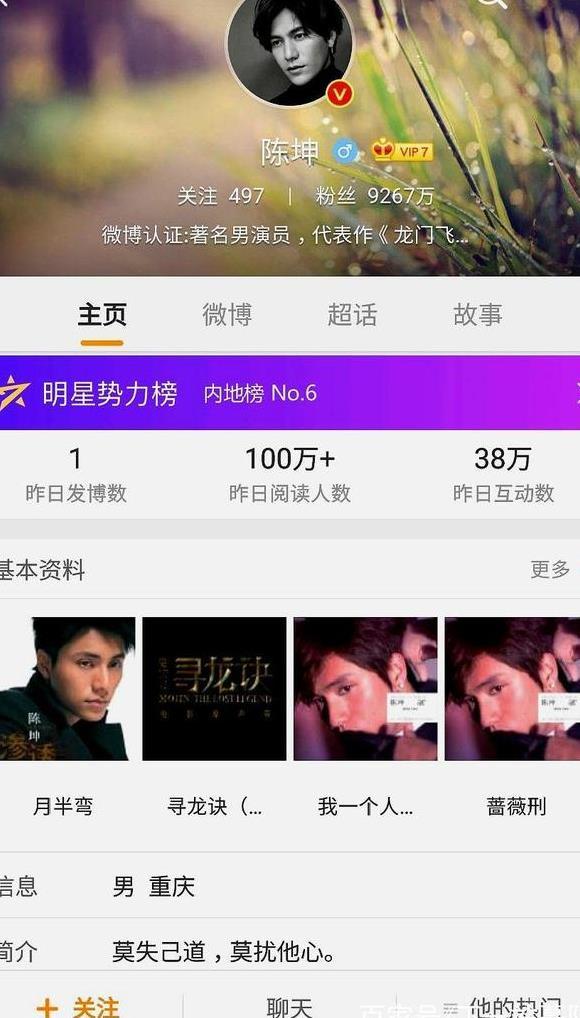Open the 粉丝 9267万 followers list

click(x=375, y=196)
